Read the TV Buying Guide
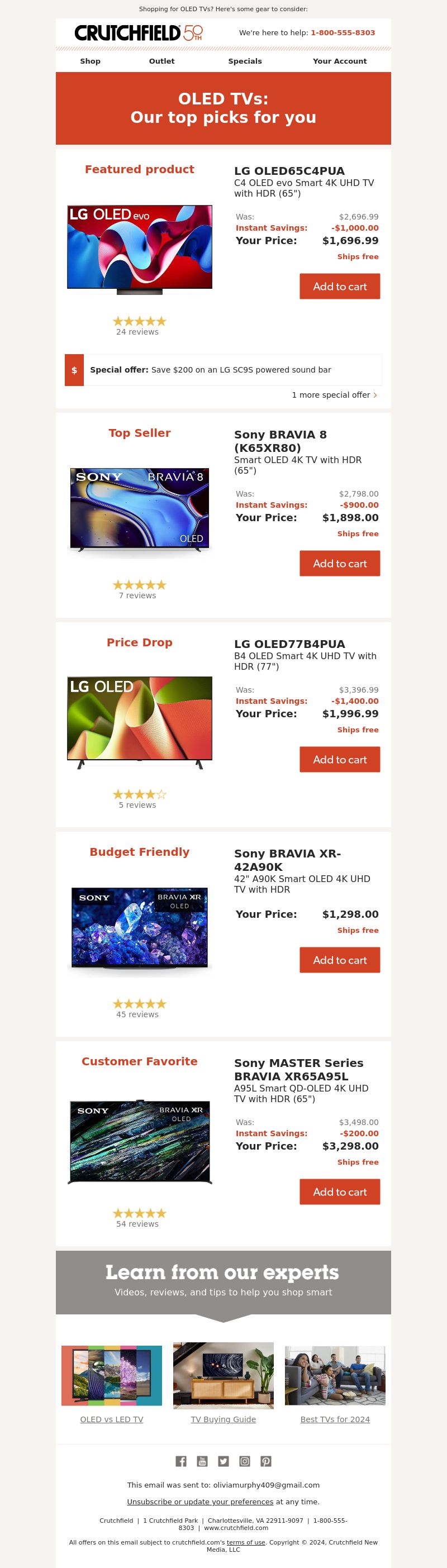This screenshot has height=1568, width=447. click(x=223, y=1419)
